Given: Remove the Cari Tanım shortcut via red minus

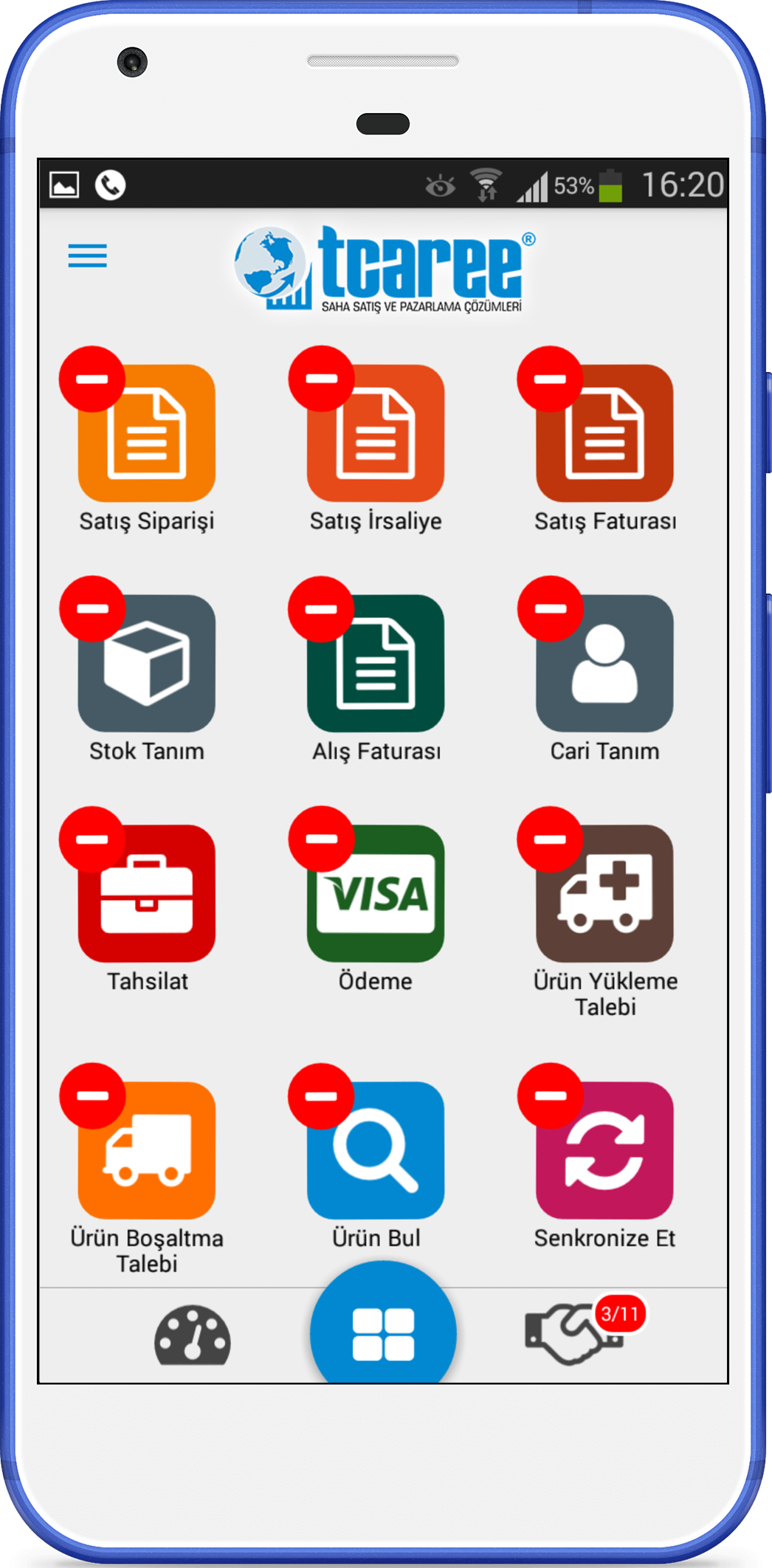Looking at the screenshot, I should [551, 609].
